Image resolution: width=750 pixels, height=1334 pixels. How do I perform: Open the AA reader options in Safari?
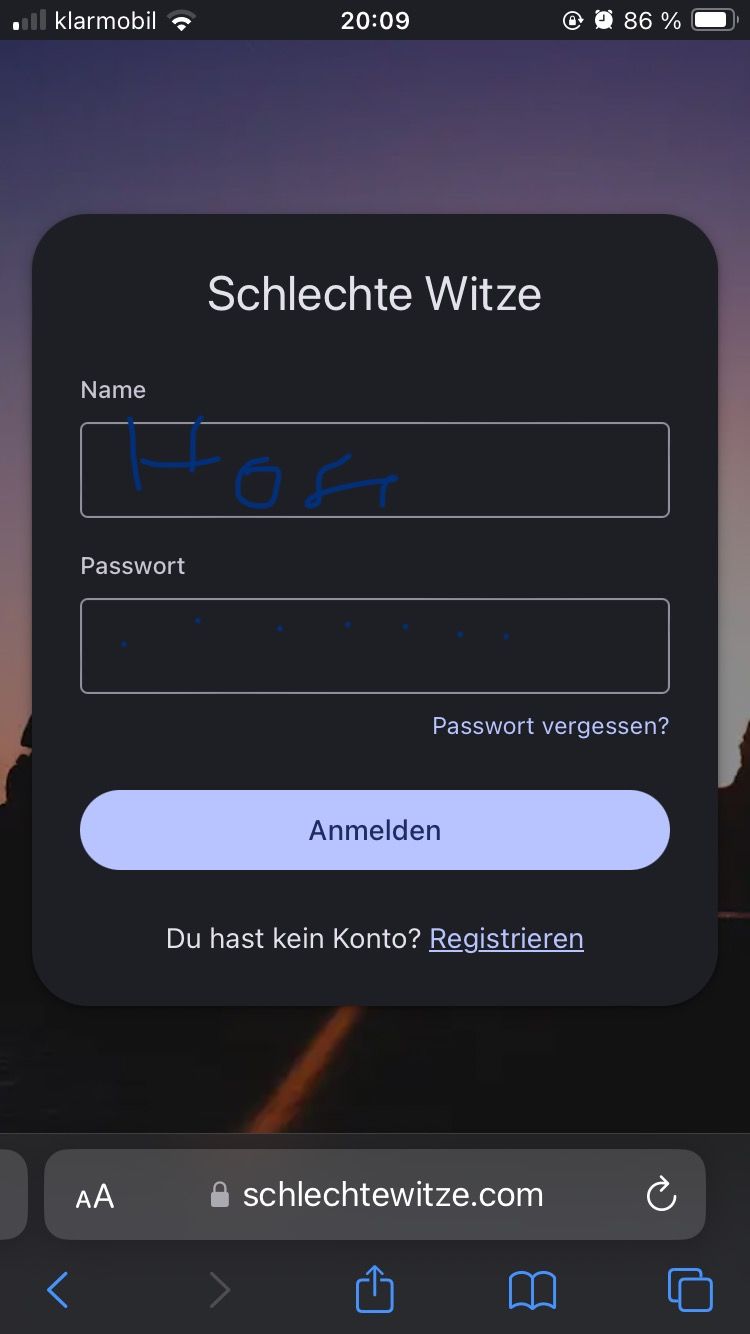pyautogui.click(x=95, y=1196)
